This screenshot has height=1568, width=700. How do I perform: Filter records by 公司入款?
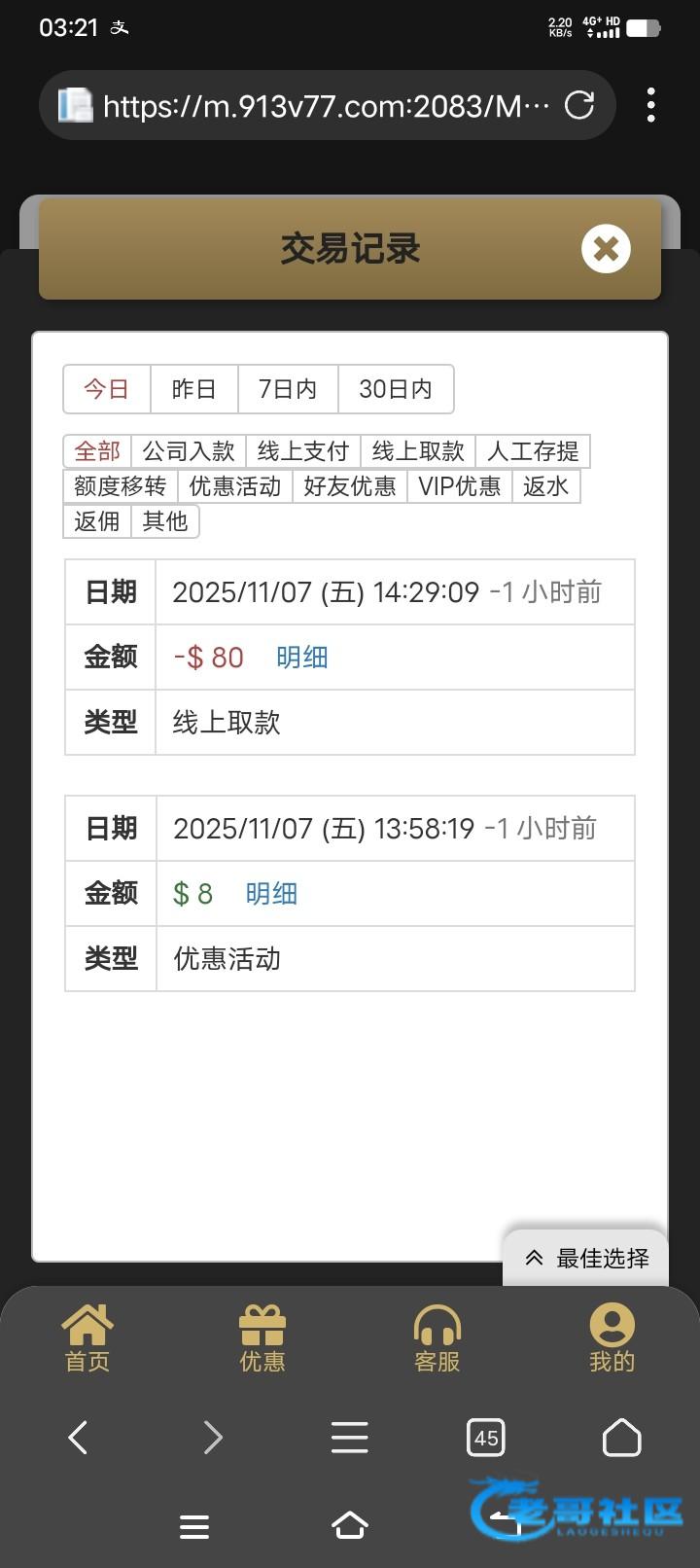click(189, 451)
